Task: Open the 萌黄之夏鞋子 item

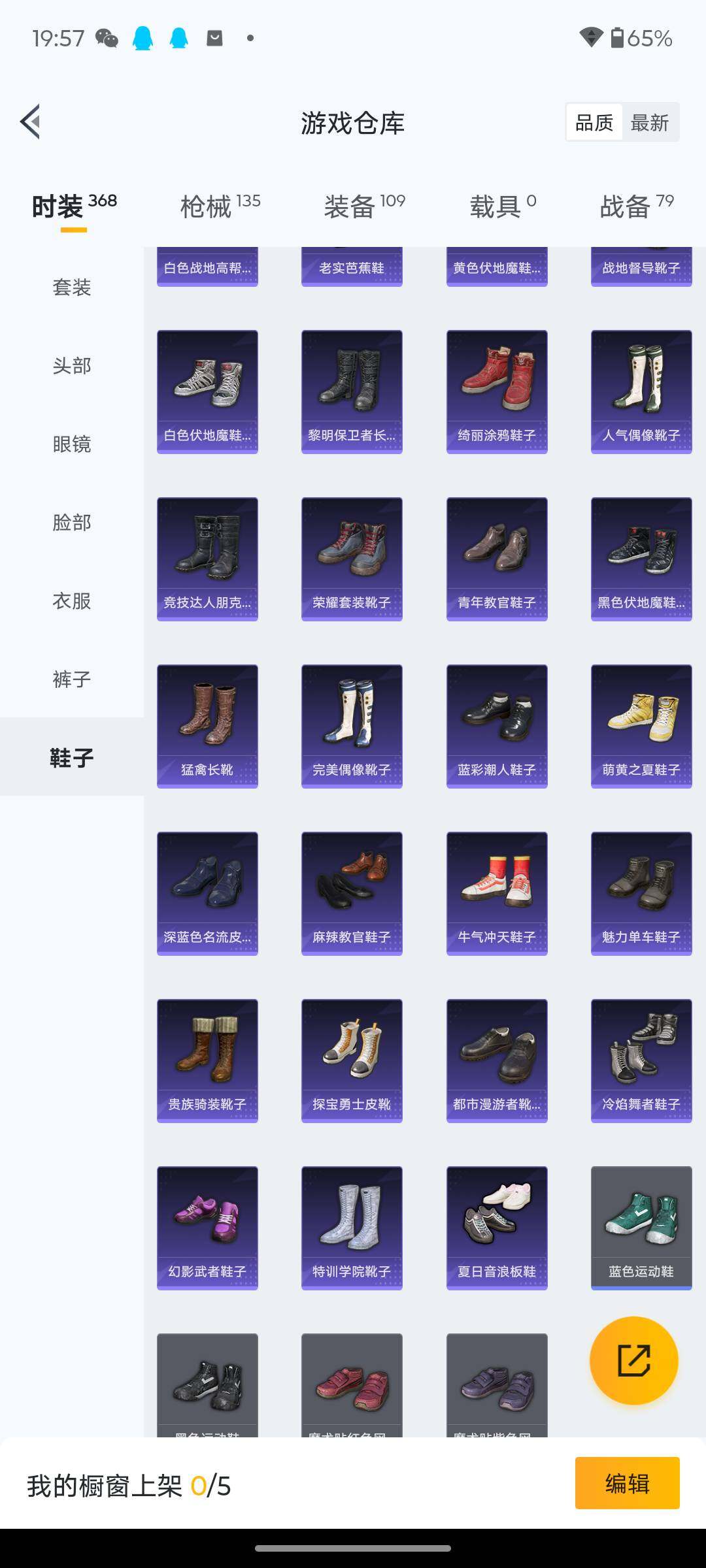Action: click(x=641, y=726)
